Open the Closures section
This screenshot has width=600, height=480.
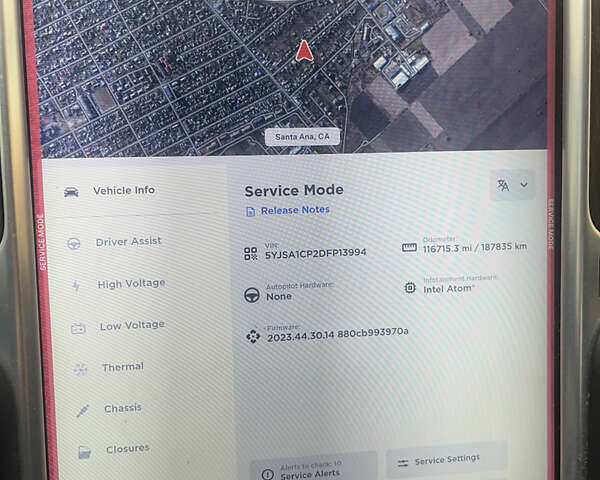point(127,449)
